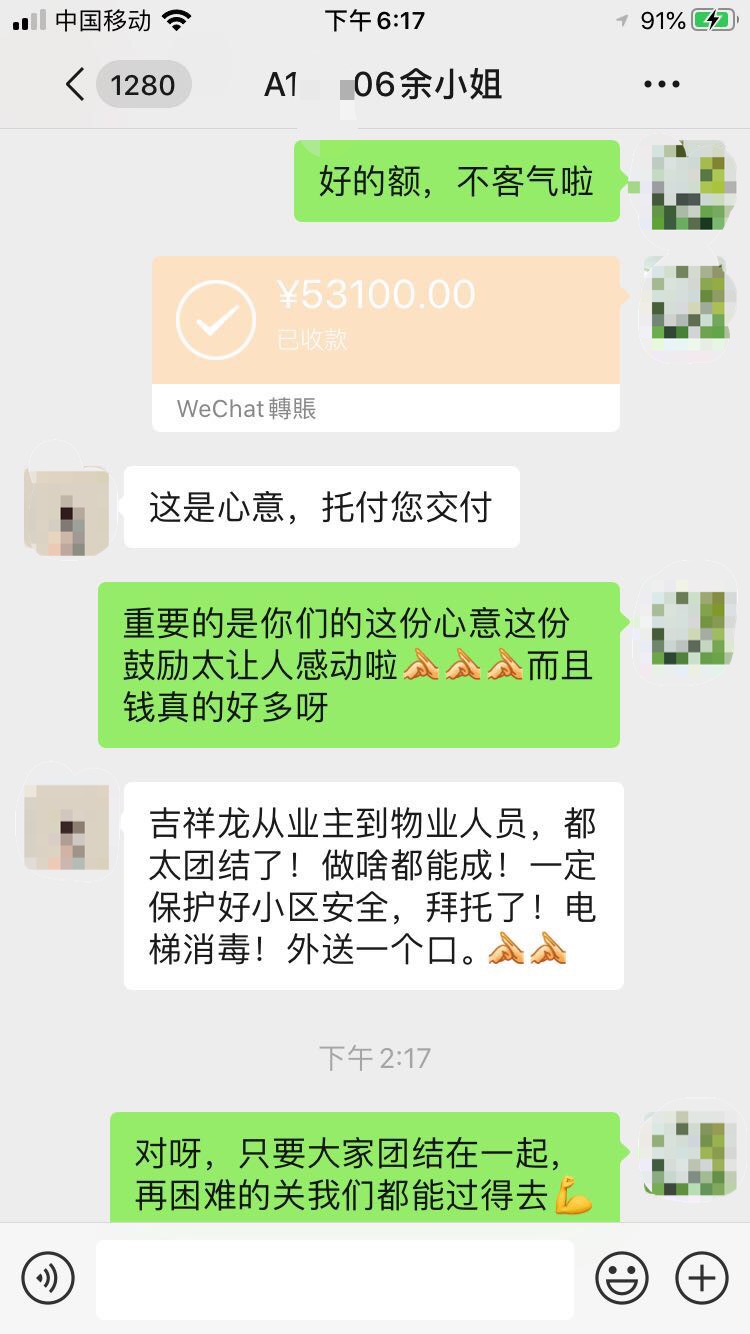750x1334 pixels.
Task: Open own avatar beside 好的额 message
Action: point(687,184)
